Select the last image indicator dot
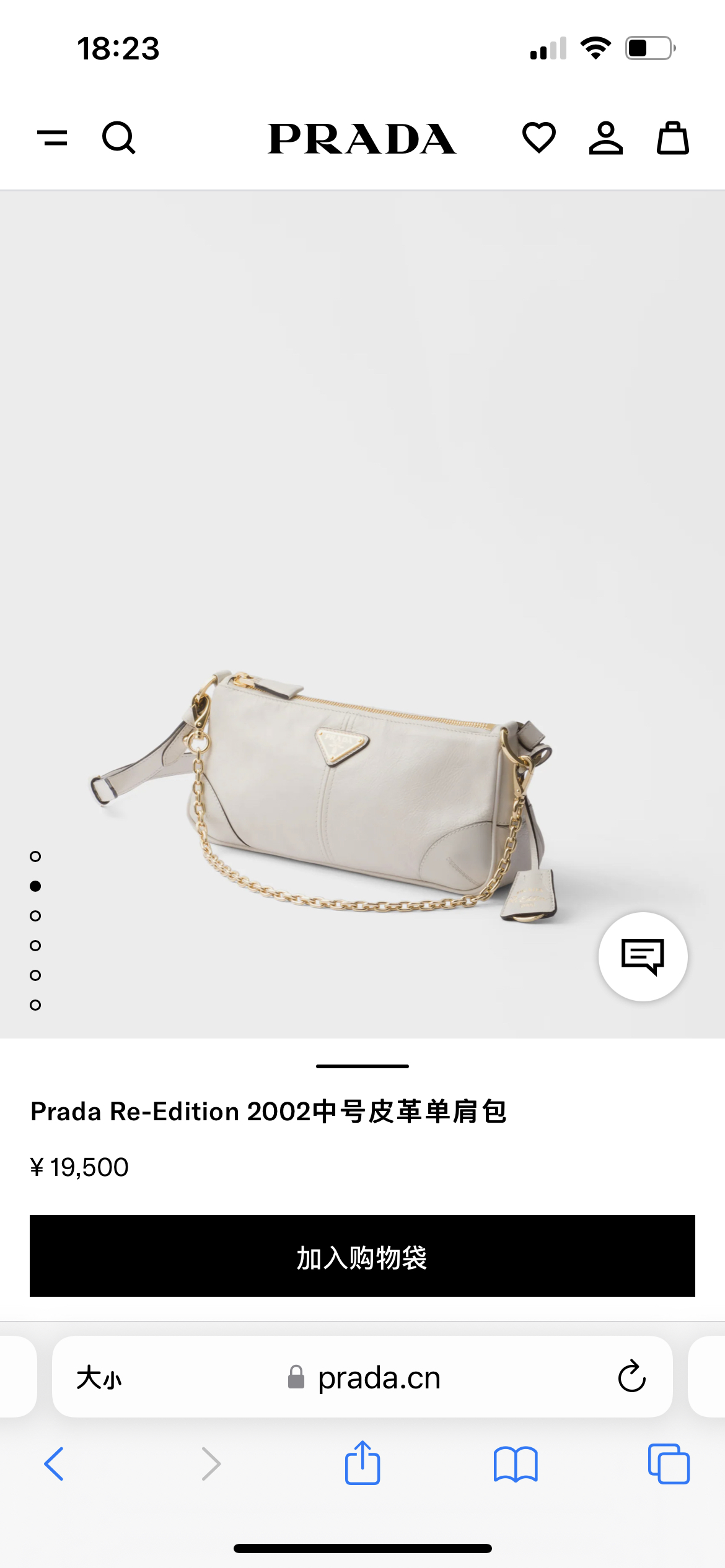This screenshot has height=1568, width=725. [x=35, y=1005]
